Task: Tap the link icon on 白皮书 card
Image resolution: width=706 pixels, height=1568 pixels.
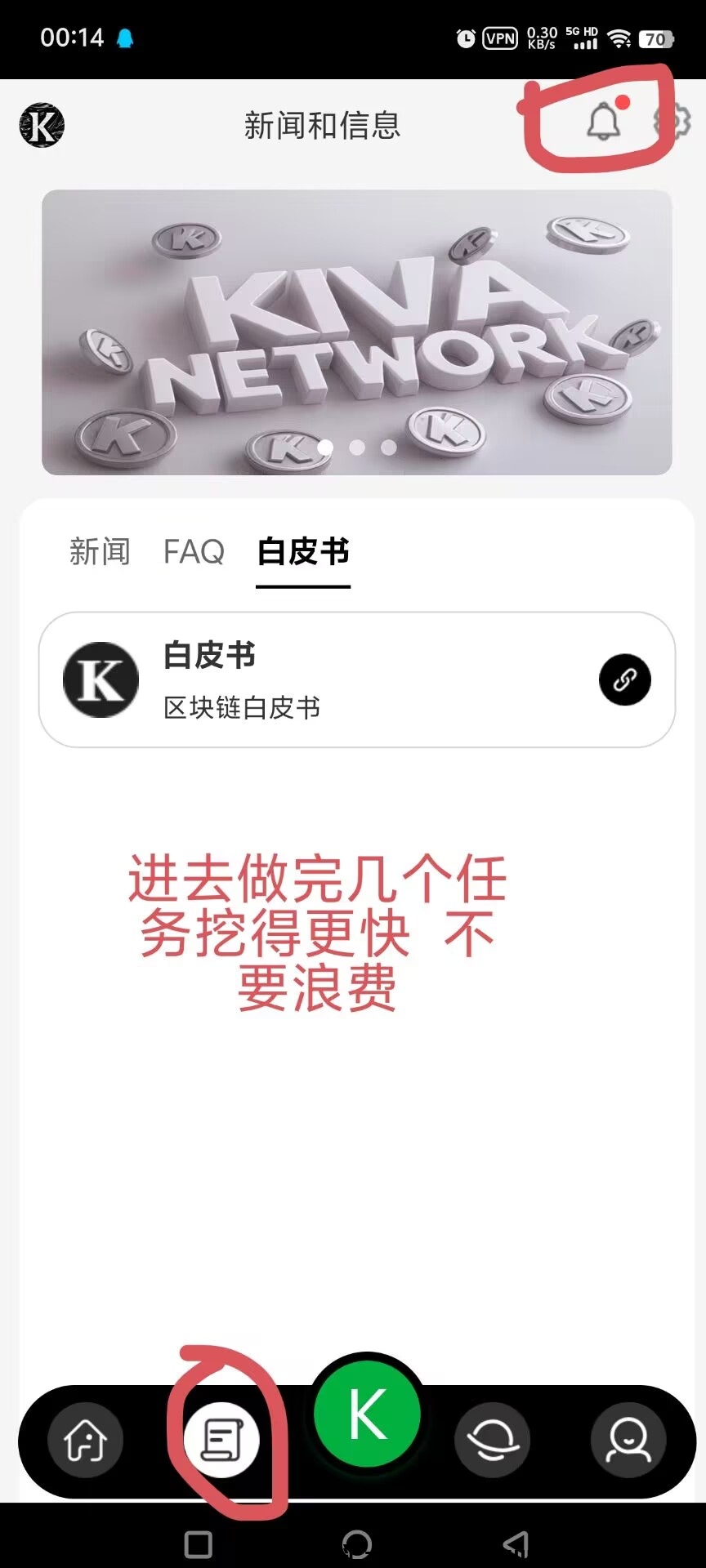Action: click(x=625, y=679)
